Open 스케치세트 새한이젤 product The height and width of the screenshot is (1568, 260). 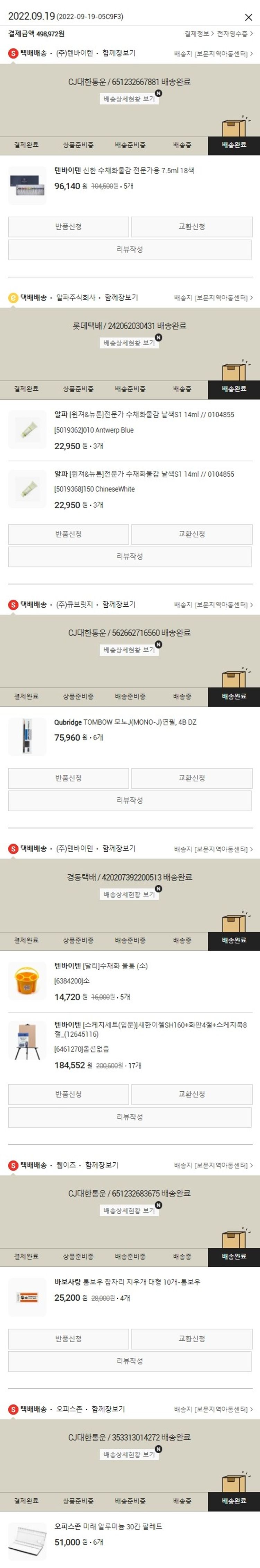tap(150, 1029)
